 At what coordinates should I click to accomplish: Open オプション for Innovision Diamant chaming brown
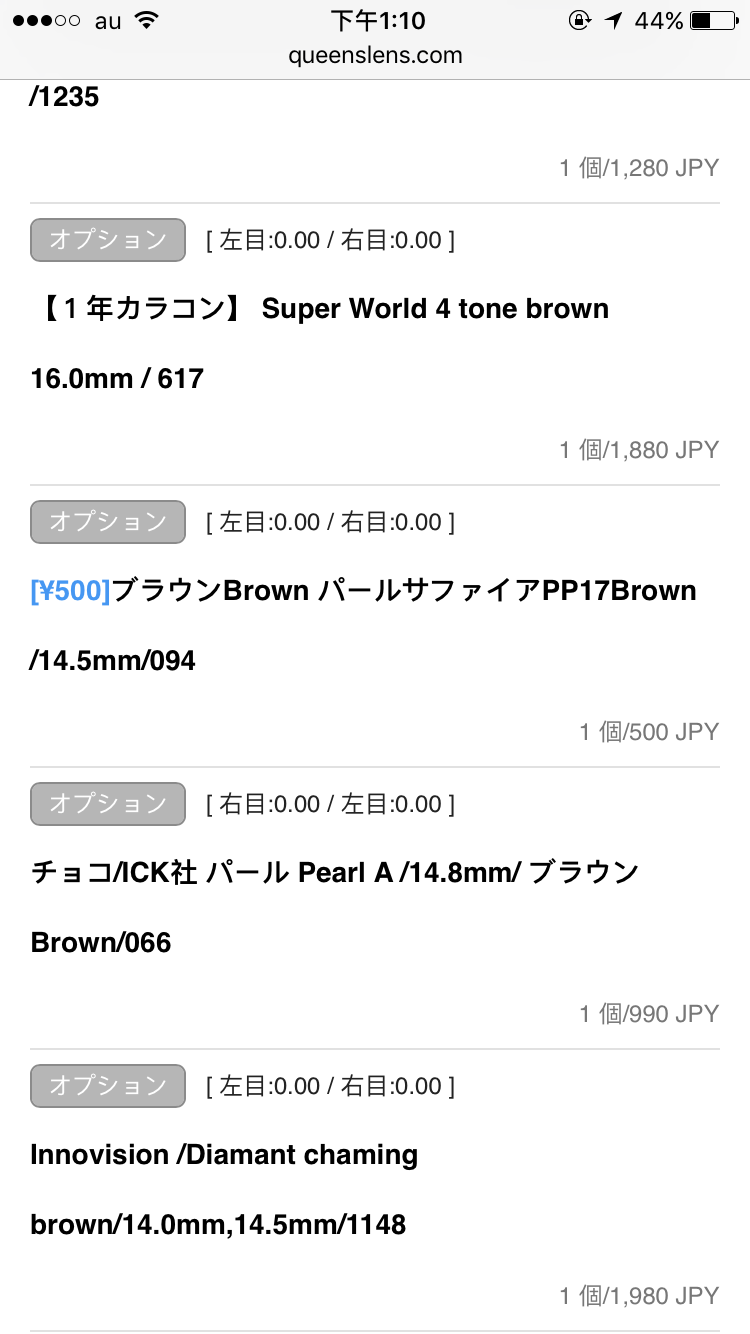click(108, 1086)
